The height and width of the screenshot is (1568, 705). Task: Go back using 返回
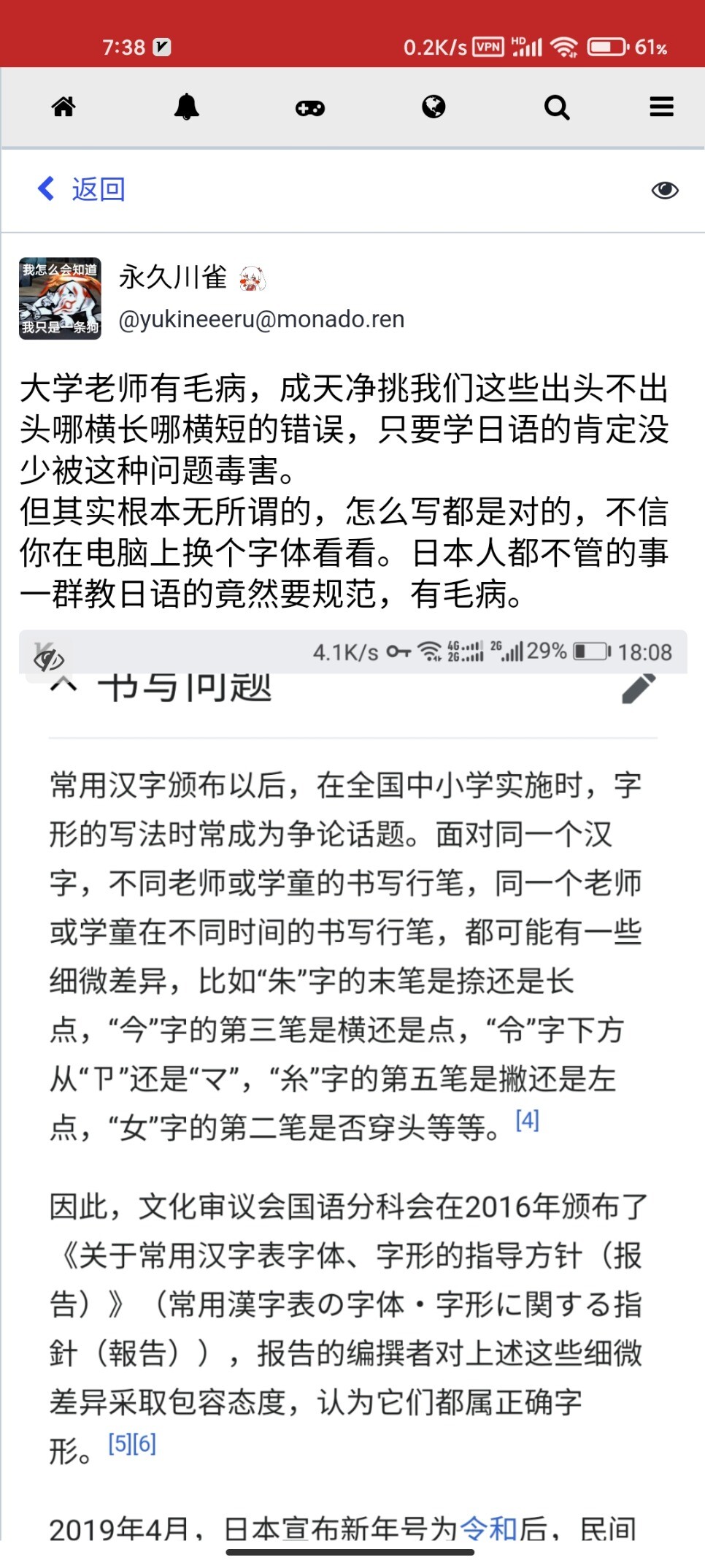coord(82,189)
